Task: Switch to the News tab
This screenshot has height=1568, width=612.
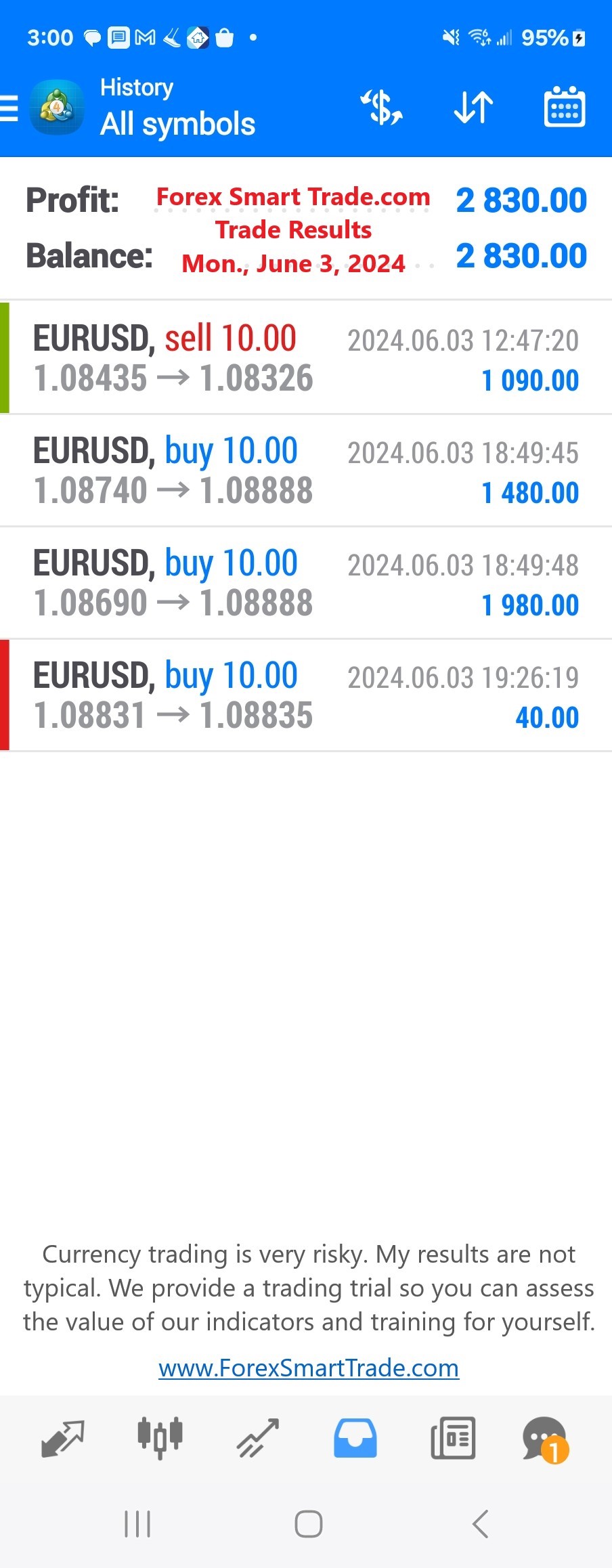Action: click(453, 1438)
